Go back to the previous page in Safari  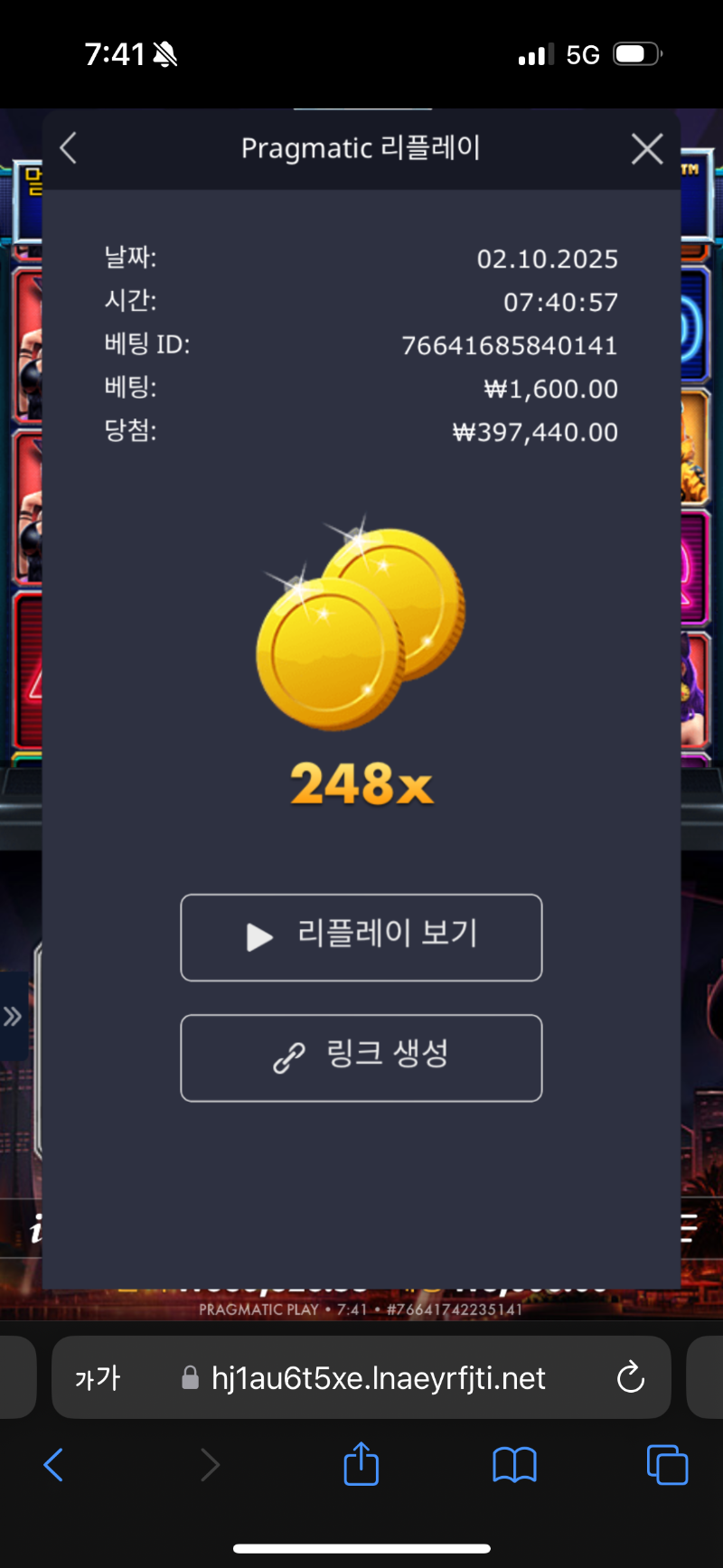(x=54, y=1464)
